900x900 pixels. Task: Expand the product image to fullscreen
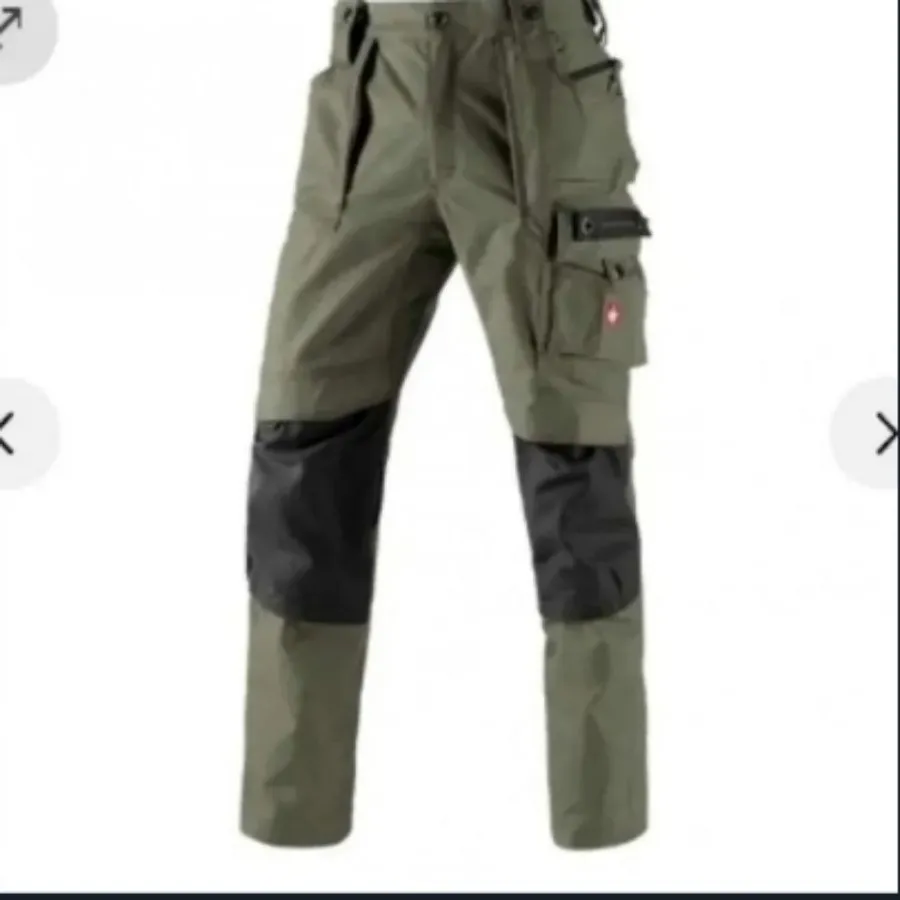pos(12,30)
